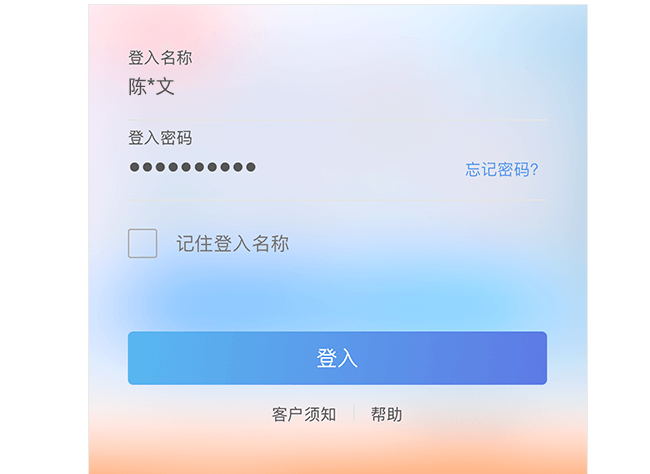Open 客户须知
This screenshot has width=650, height=474.
coord(304,414)
